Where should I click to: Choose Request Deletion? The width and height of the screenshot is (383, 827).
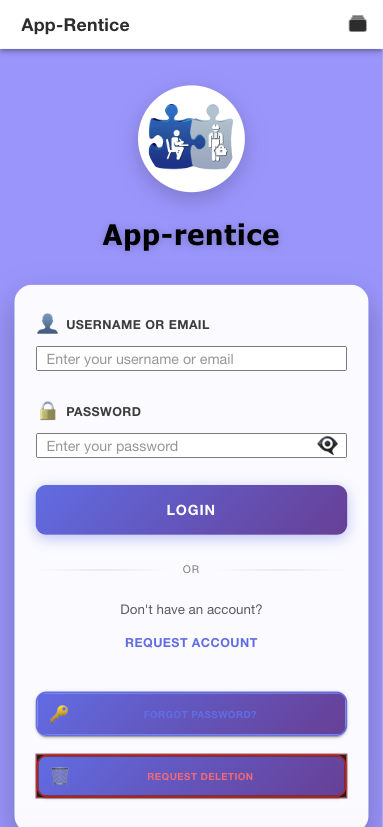191,776
